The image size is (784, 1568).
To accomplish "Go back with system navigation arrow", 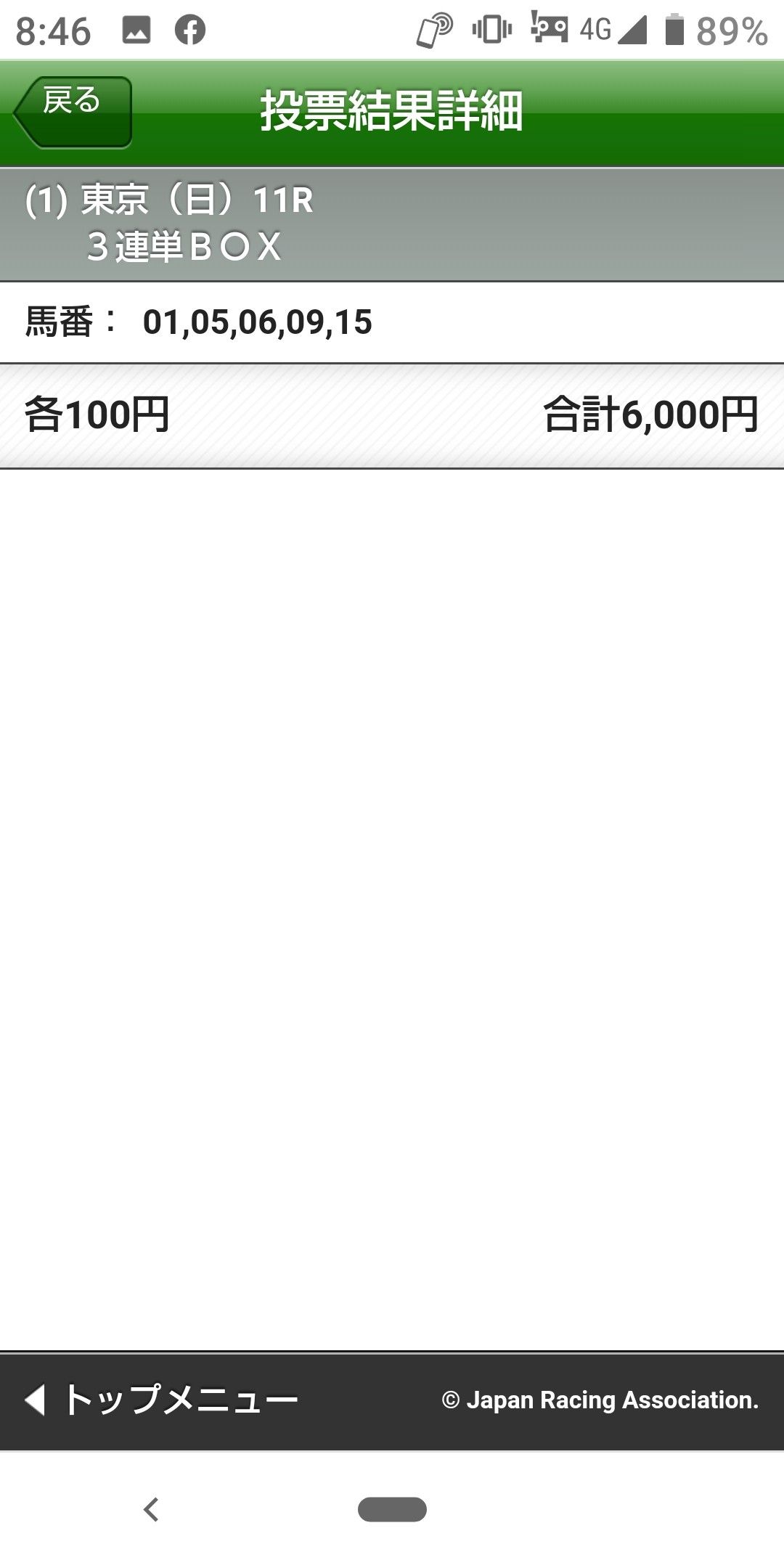I will 151,1509.
